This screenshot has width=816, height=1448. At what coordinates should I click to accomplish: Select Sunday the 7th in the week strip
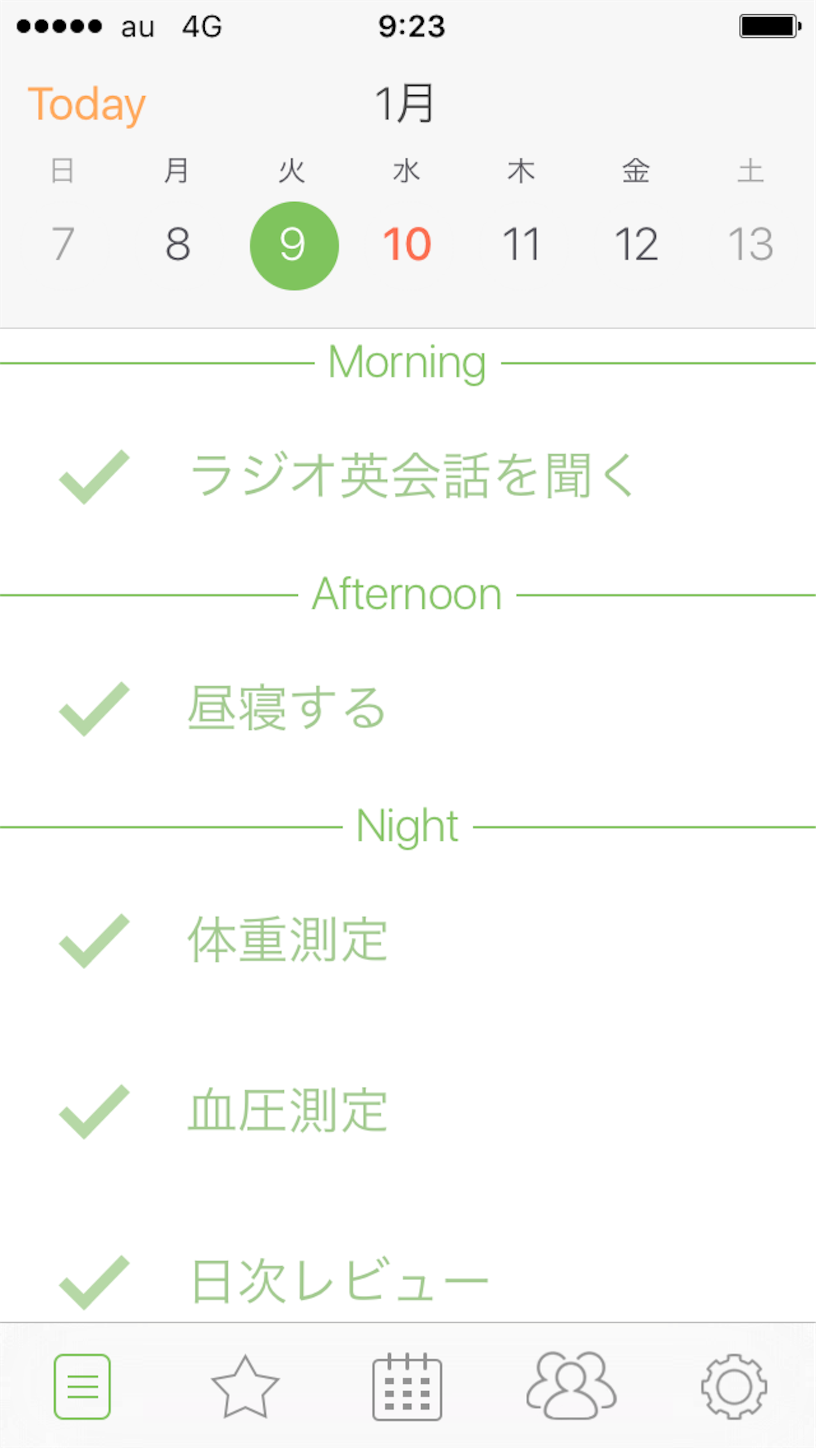pos(62,244)
